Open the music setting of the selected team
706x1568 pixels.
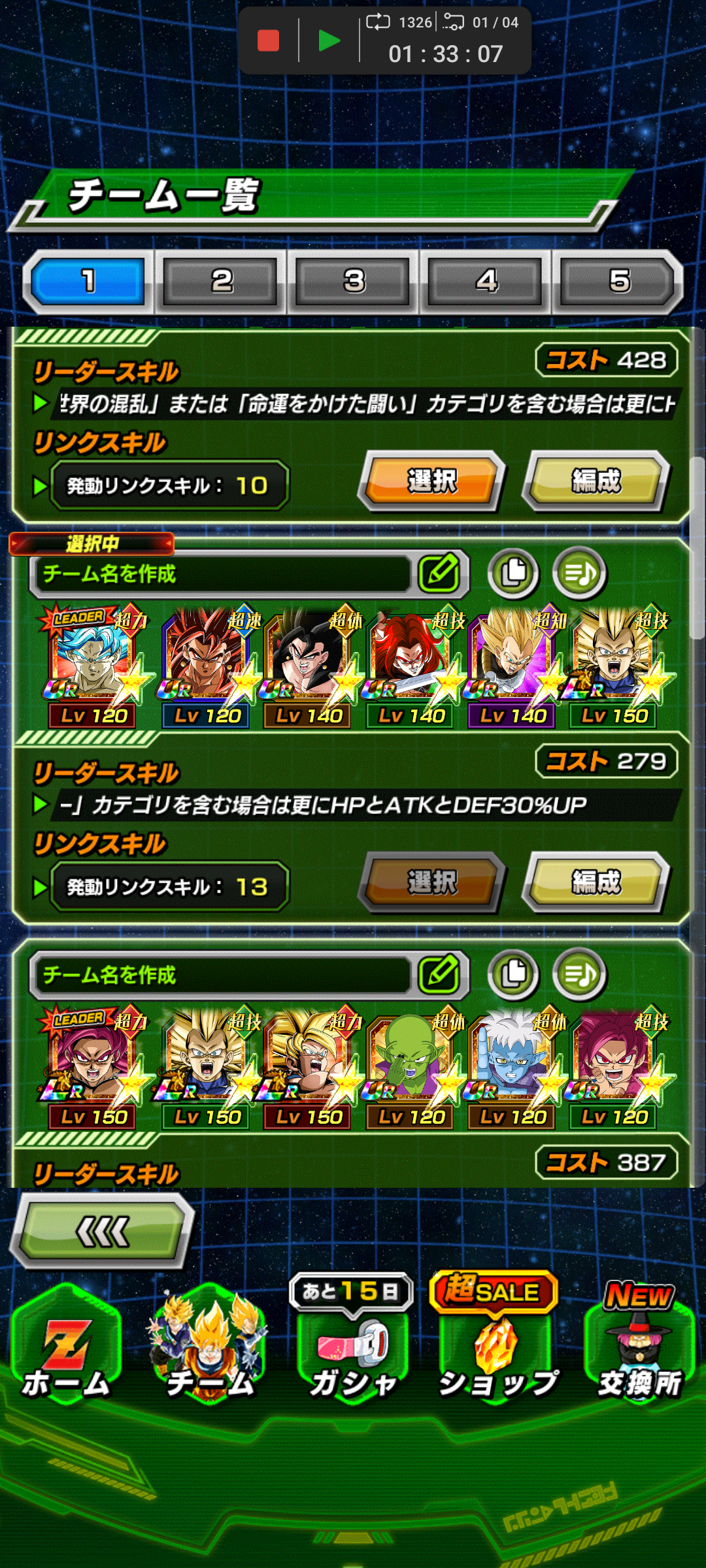pos(579,573)
